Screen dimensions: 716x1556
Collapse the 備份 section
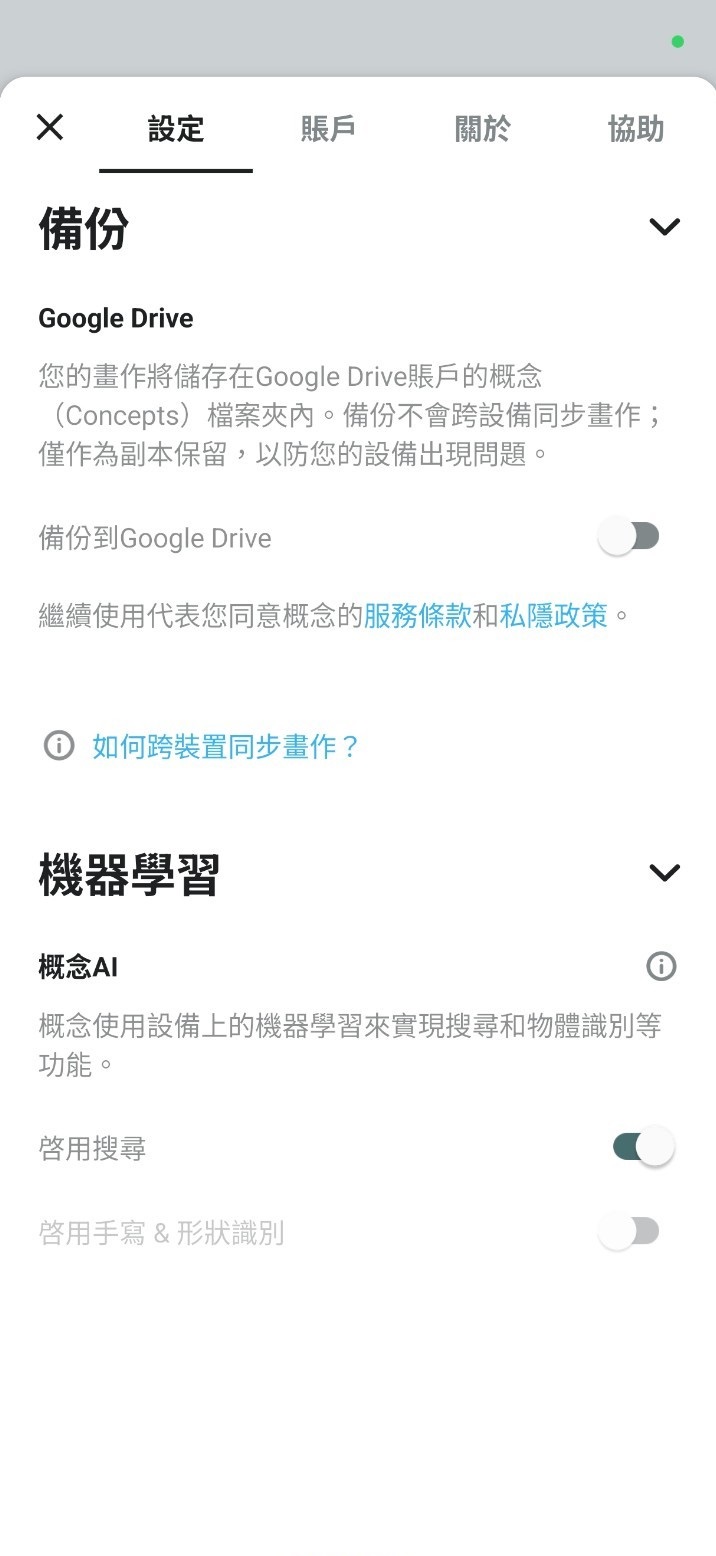[664, 227]
